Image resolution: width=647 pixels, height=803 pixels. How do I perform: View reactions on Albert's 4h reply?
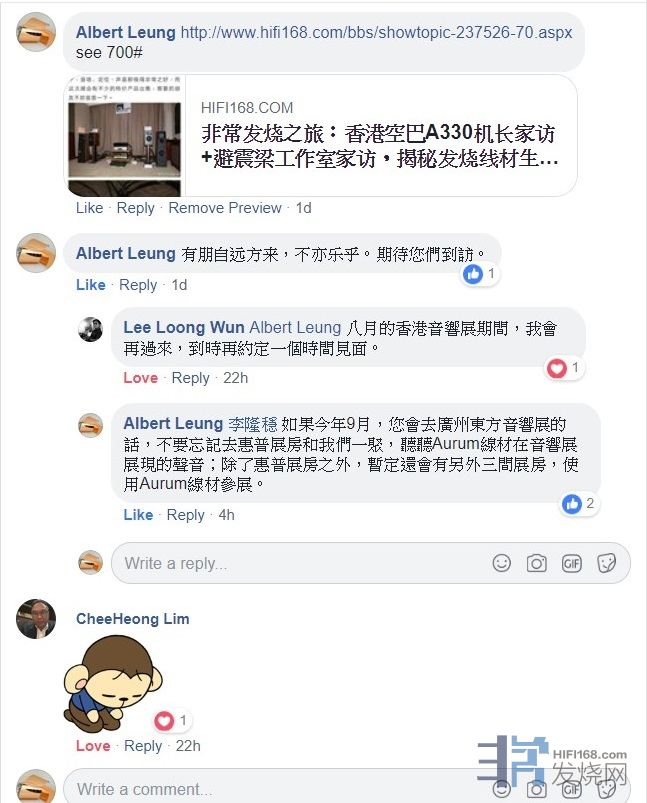pyautogui.click(x=579, y=504)
